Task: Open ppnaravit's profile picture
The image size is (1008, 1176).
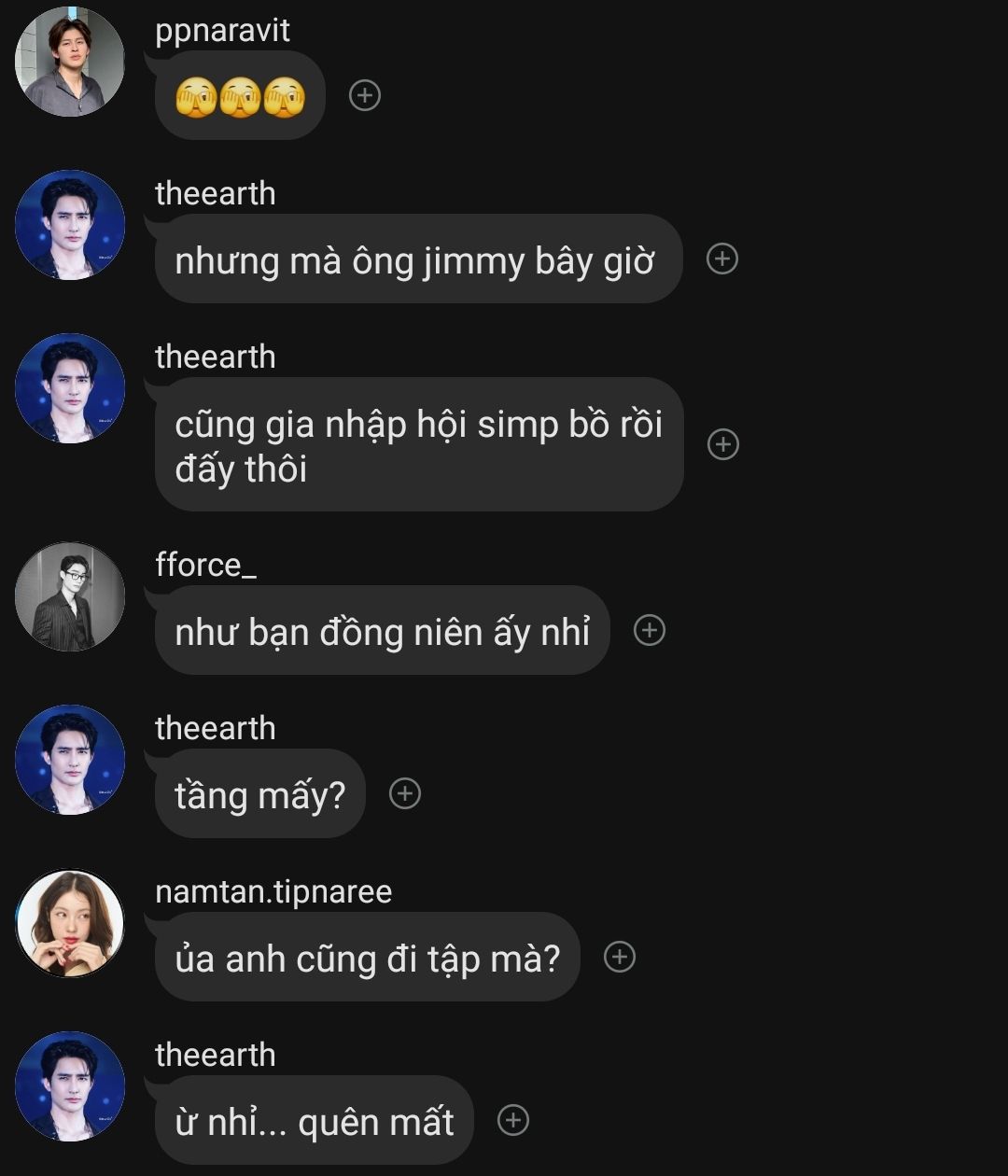Action: 70,62
